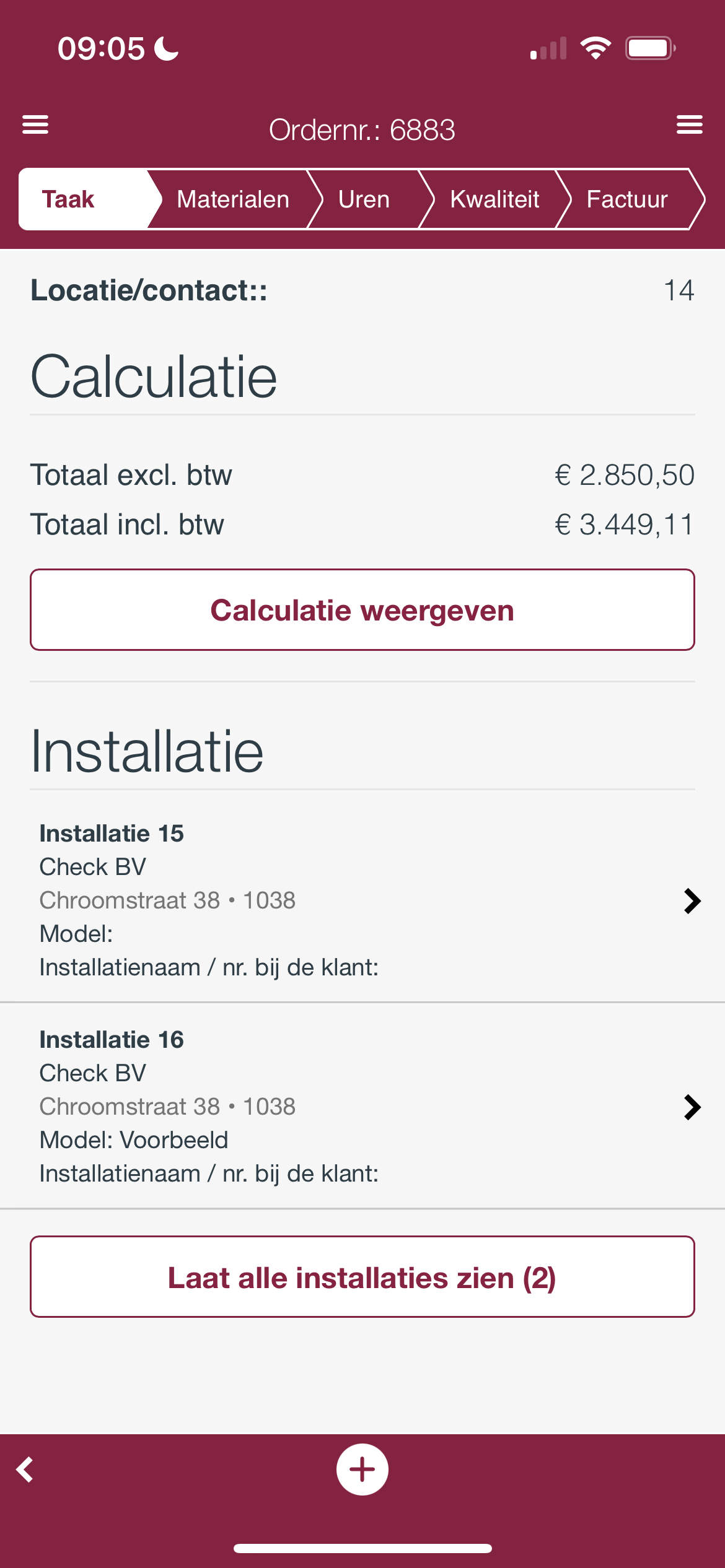Tap Calculatie weergeven button
This screenshot has width=725, height=1568.
(x=362, y=610)
